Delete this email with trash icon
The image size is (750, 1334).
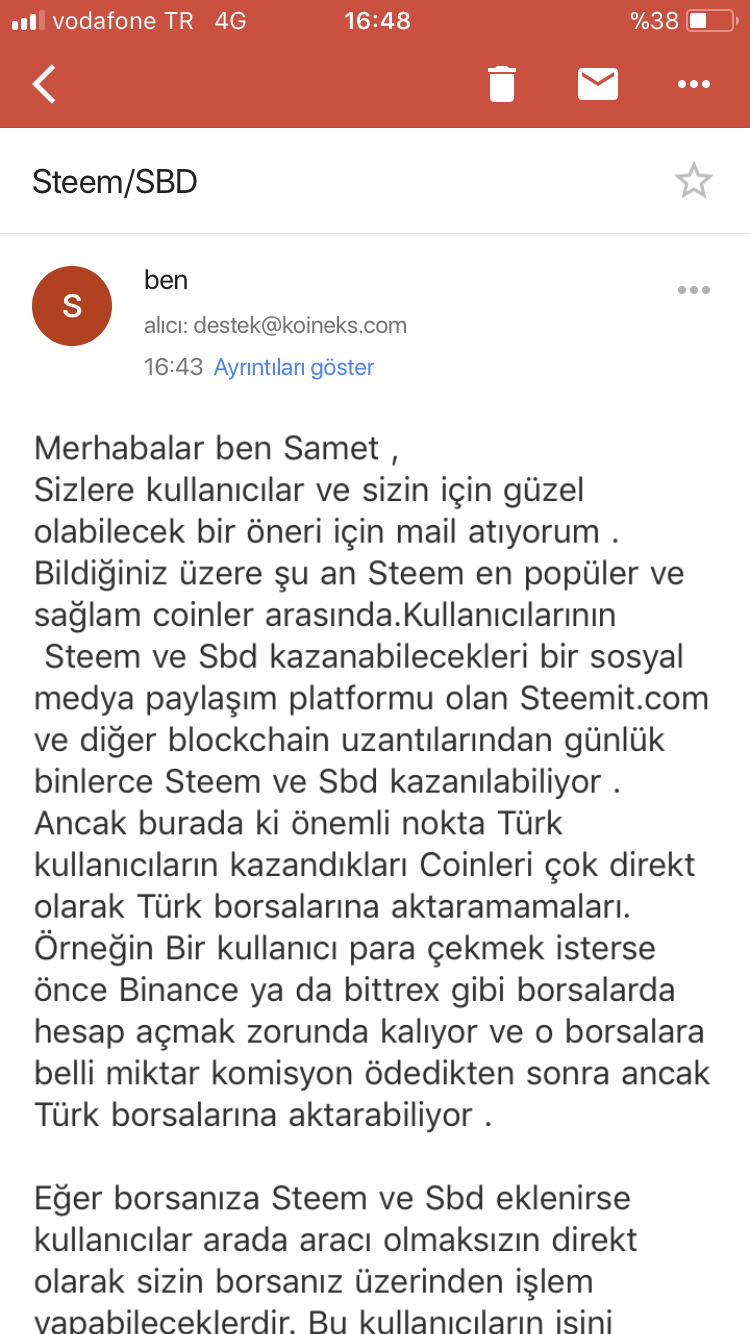click(502, 84)
